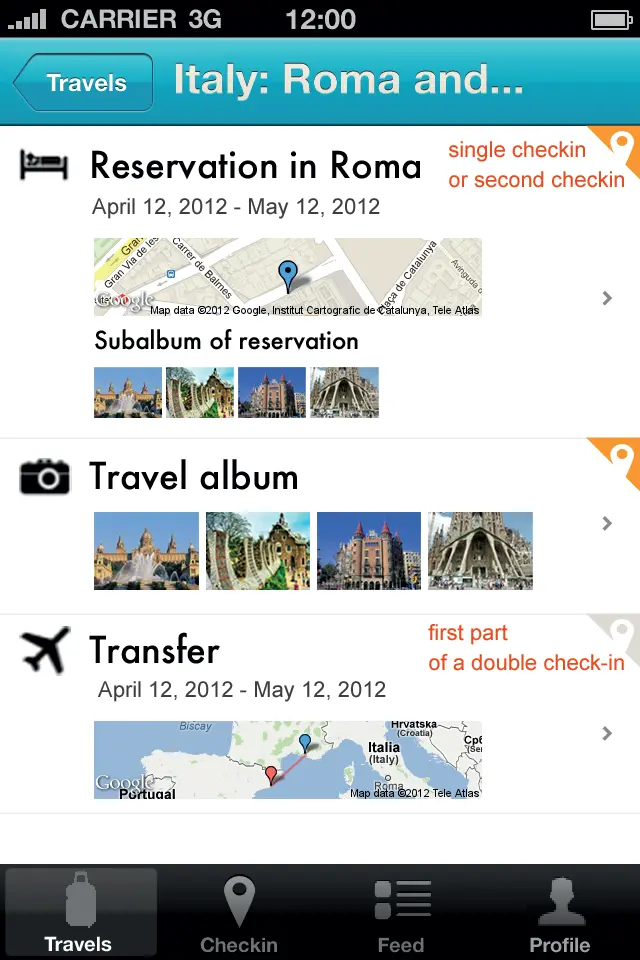640x960 pixels.
Task: Switch to the Feed tab
Action: point(400,914)
